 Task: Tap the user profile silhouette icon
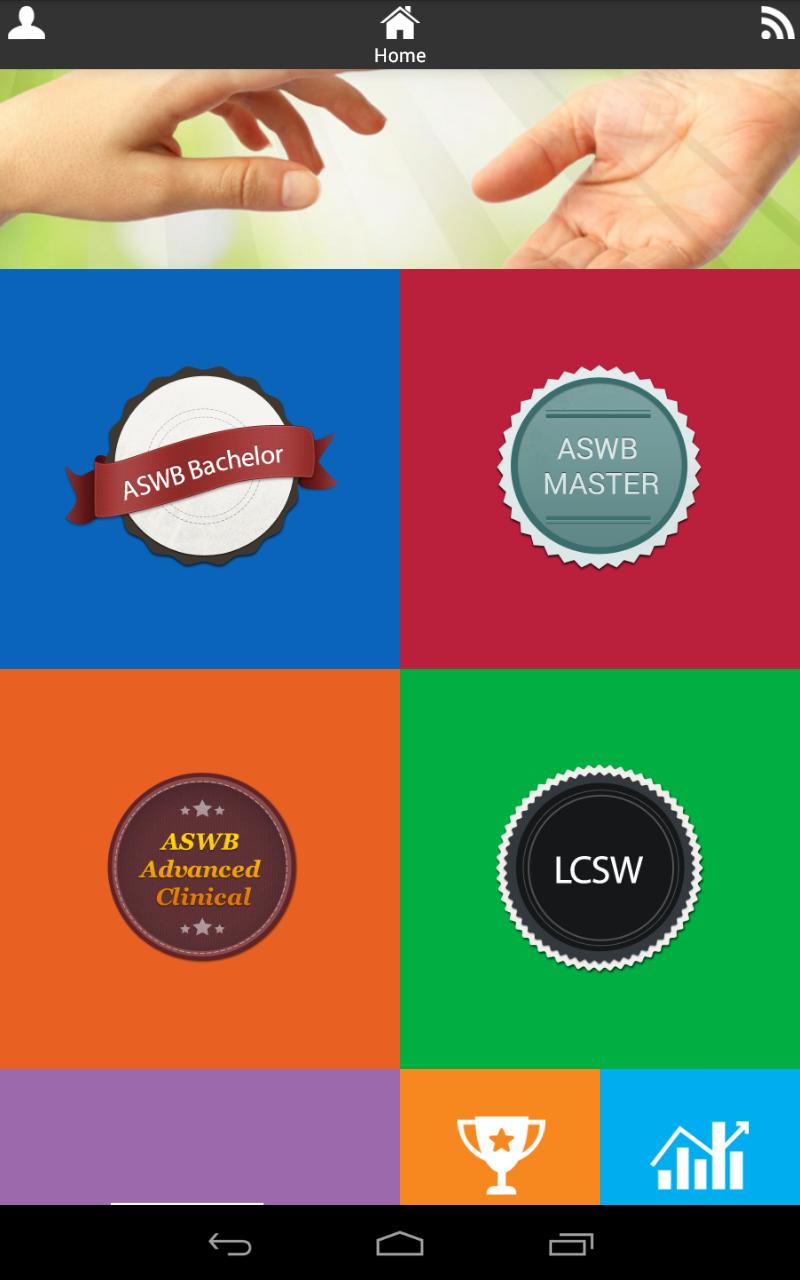(27, 24)
